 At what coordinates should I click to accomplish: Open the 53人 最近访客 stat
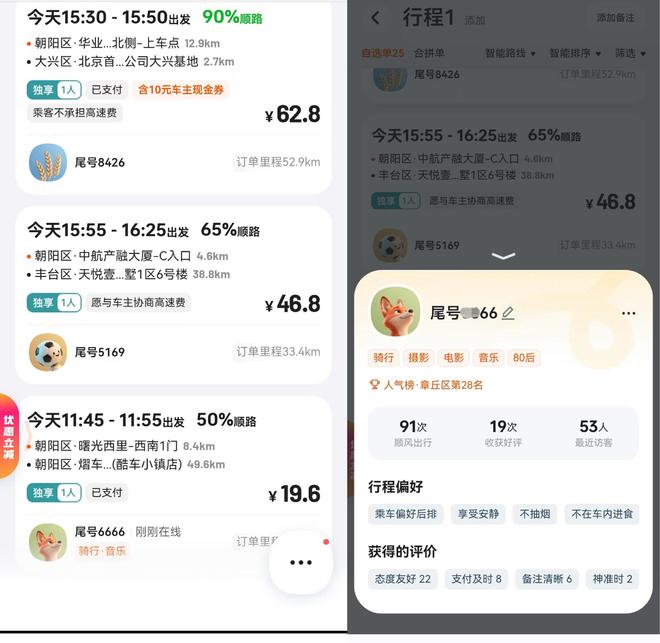[x=594, y=433]
